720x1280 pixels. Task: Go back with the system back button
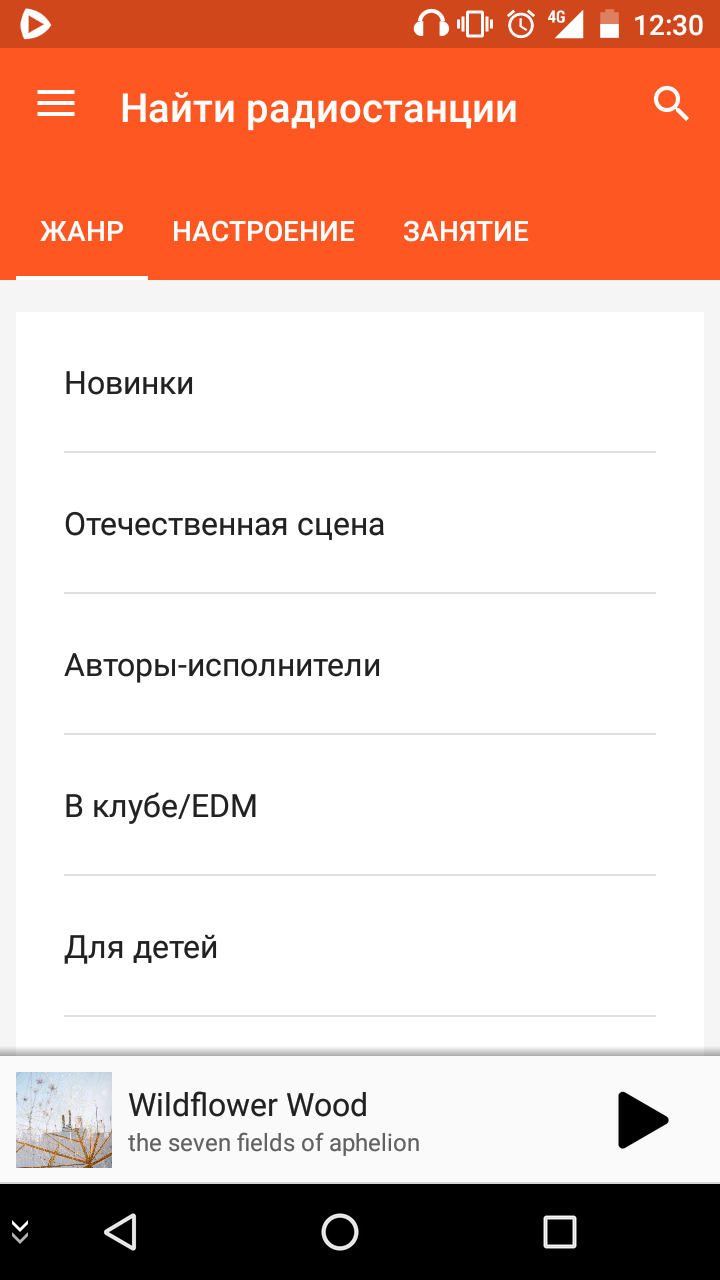pyautogui.click(x=120, y=1232)
